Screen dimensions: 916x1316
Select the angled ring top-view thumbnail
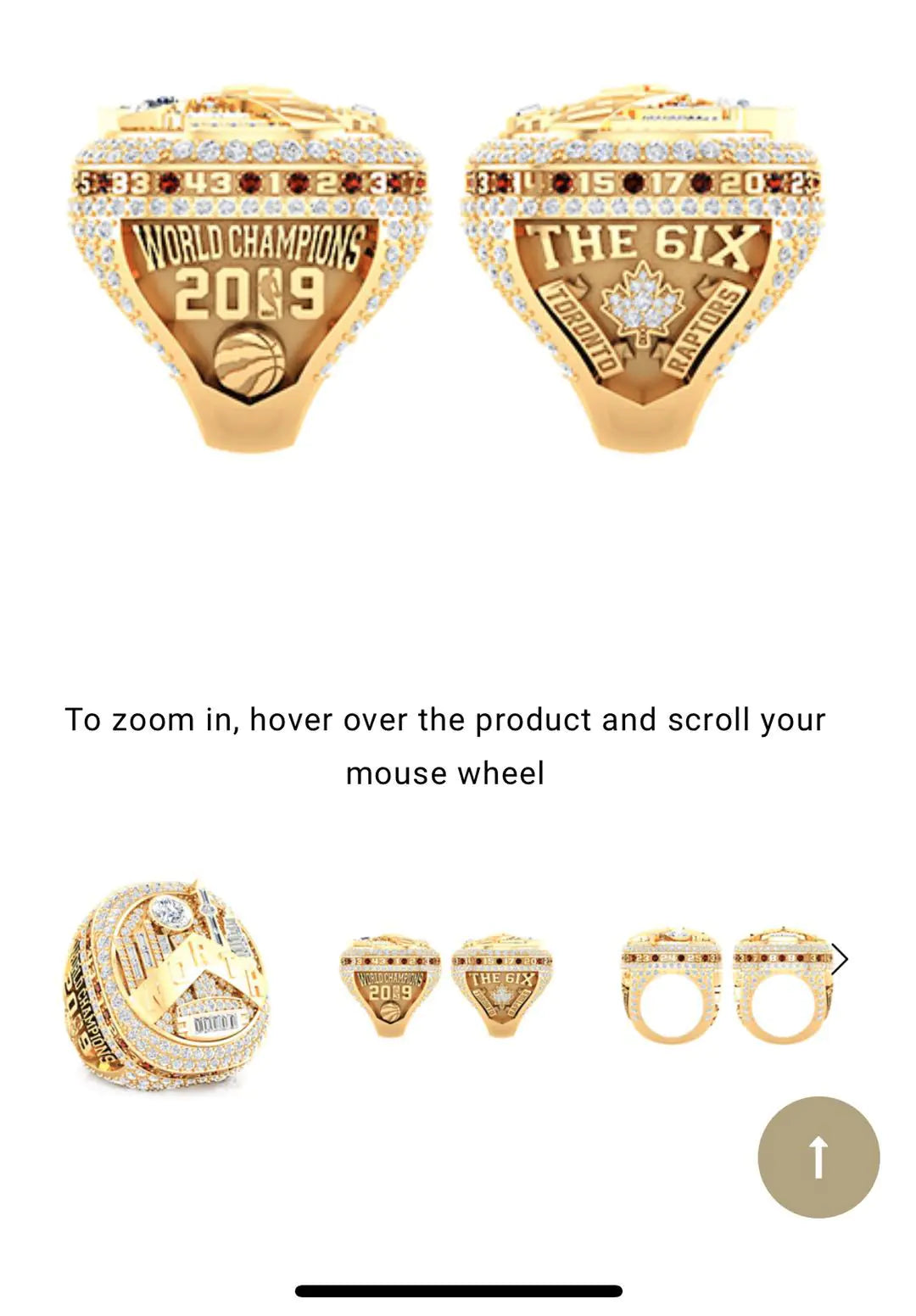click(167, 984)
